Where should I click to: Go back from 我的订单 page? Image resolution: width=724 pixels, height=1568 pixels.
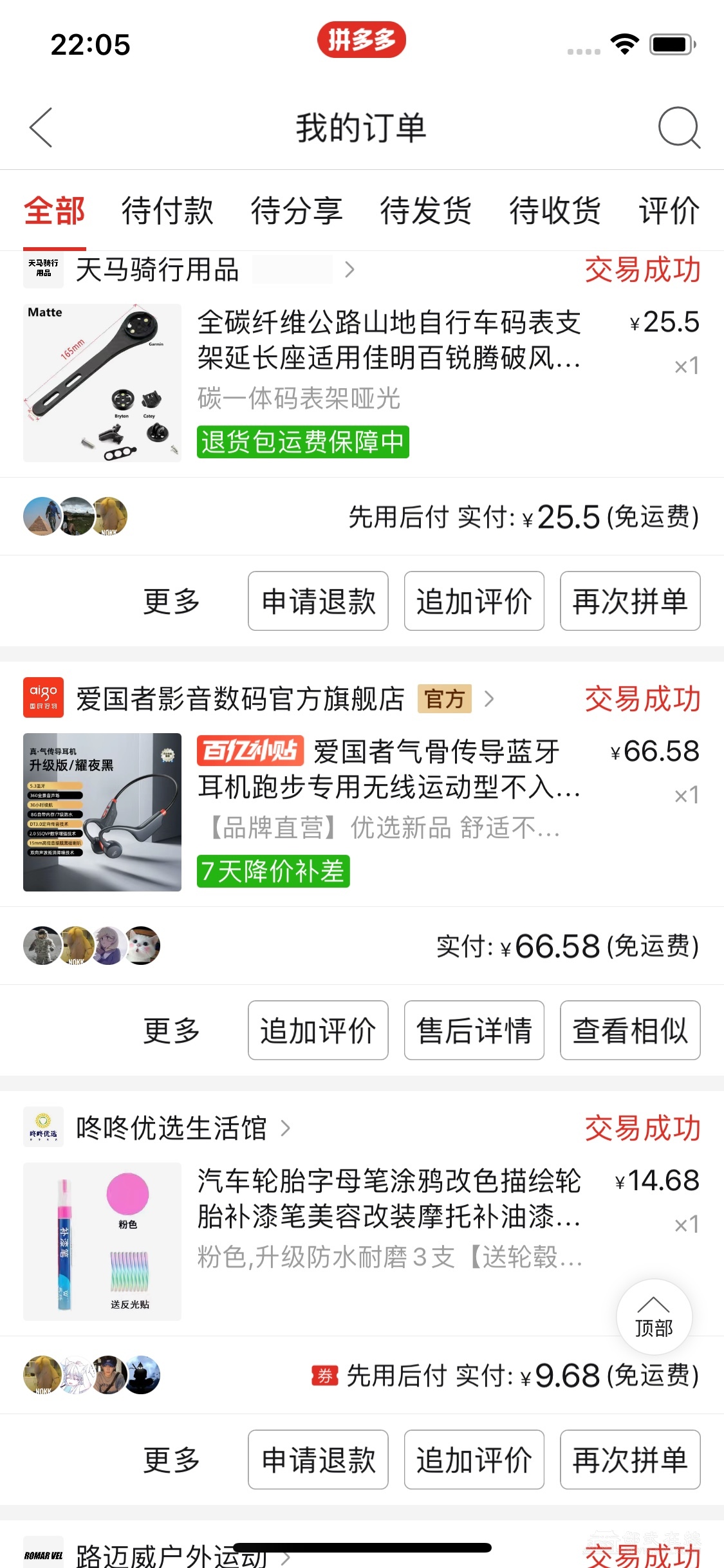[41, 127]
